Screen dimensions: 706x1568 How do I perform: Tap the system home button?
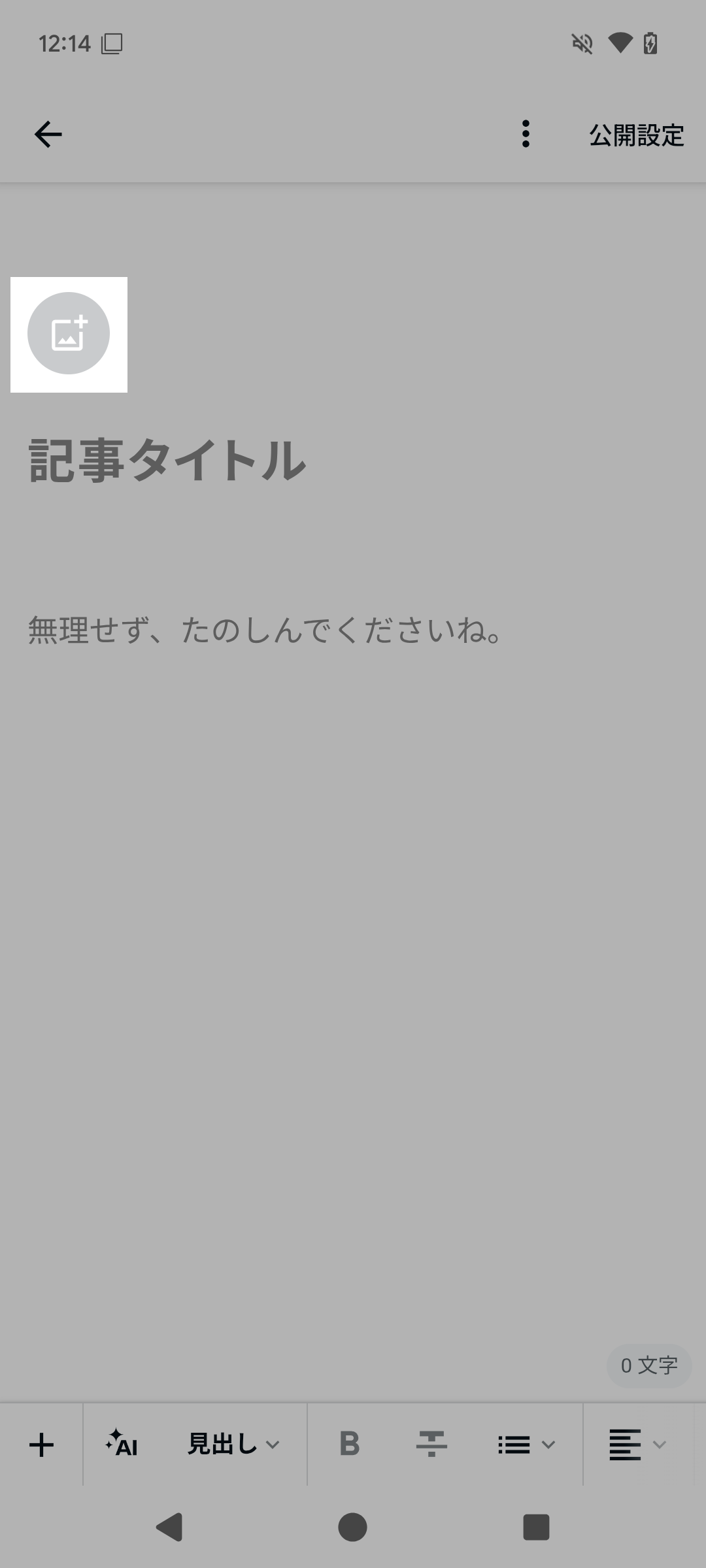352,1527
